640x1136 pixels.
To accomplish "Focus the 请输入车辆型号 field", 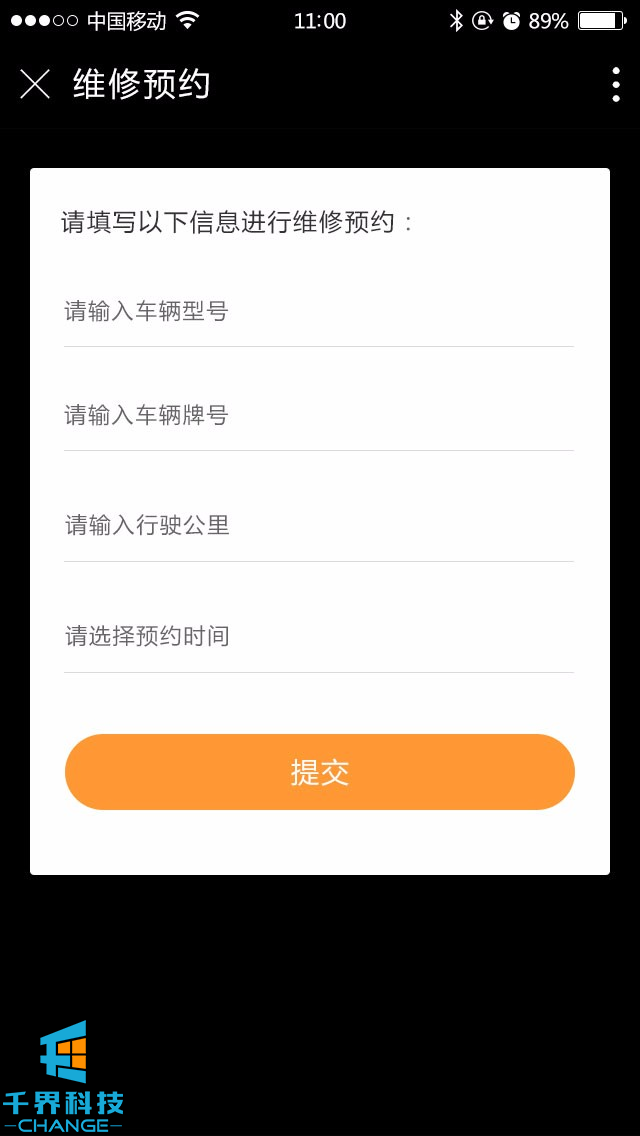I will pyautogui.click(x=318, y=312).
